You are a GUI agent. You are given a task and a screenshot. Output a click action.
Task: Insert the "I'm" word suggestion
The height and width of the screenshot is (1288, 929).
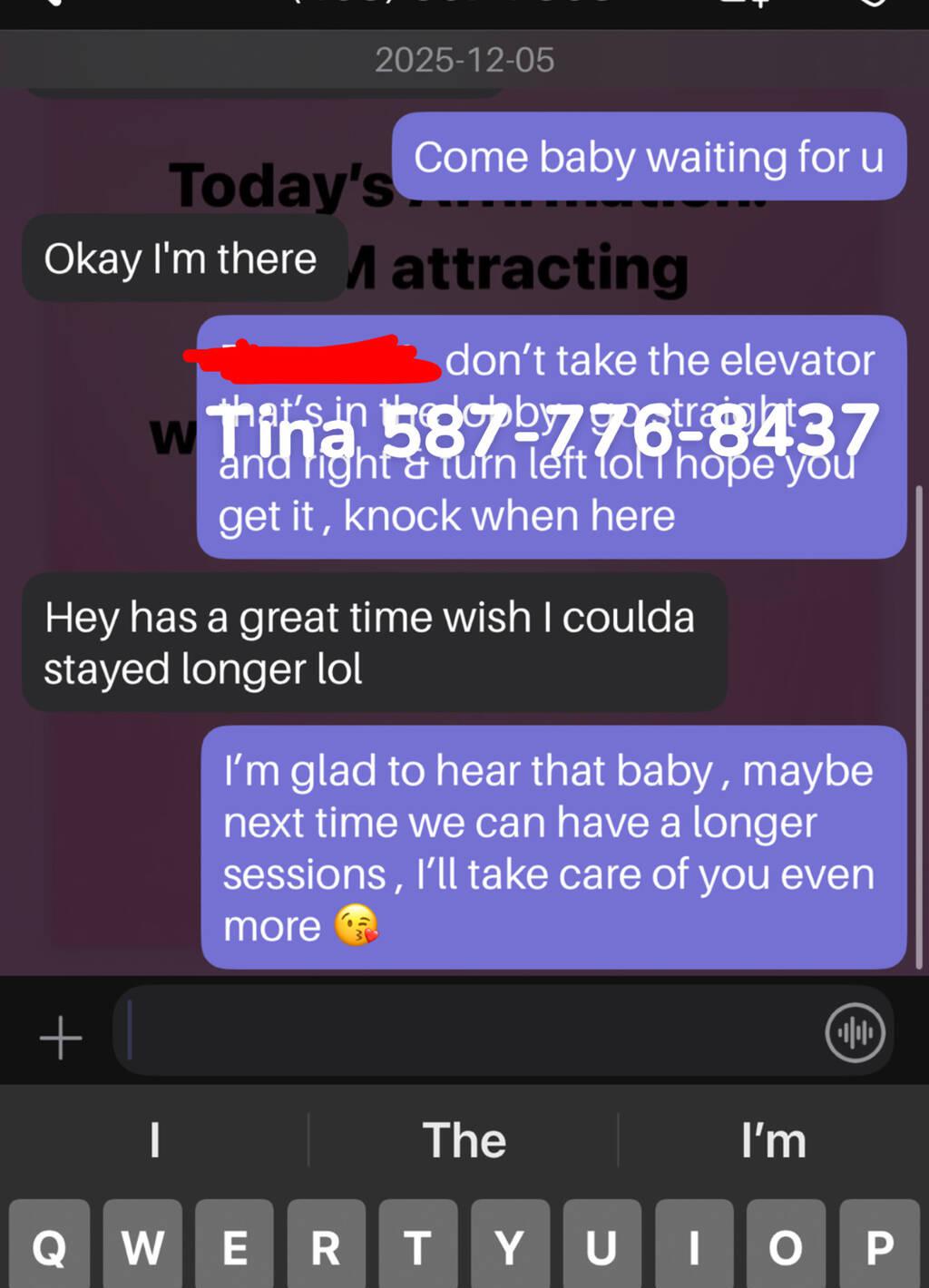[773, 1140]
